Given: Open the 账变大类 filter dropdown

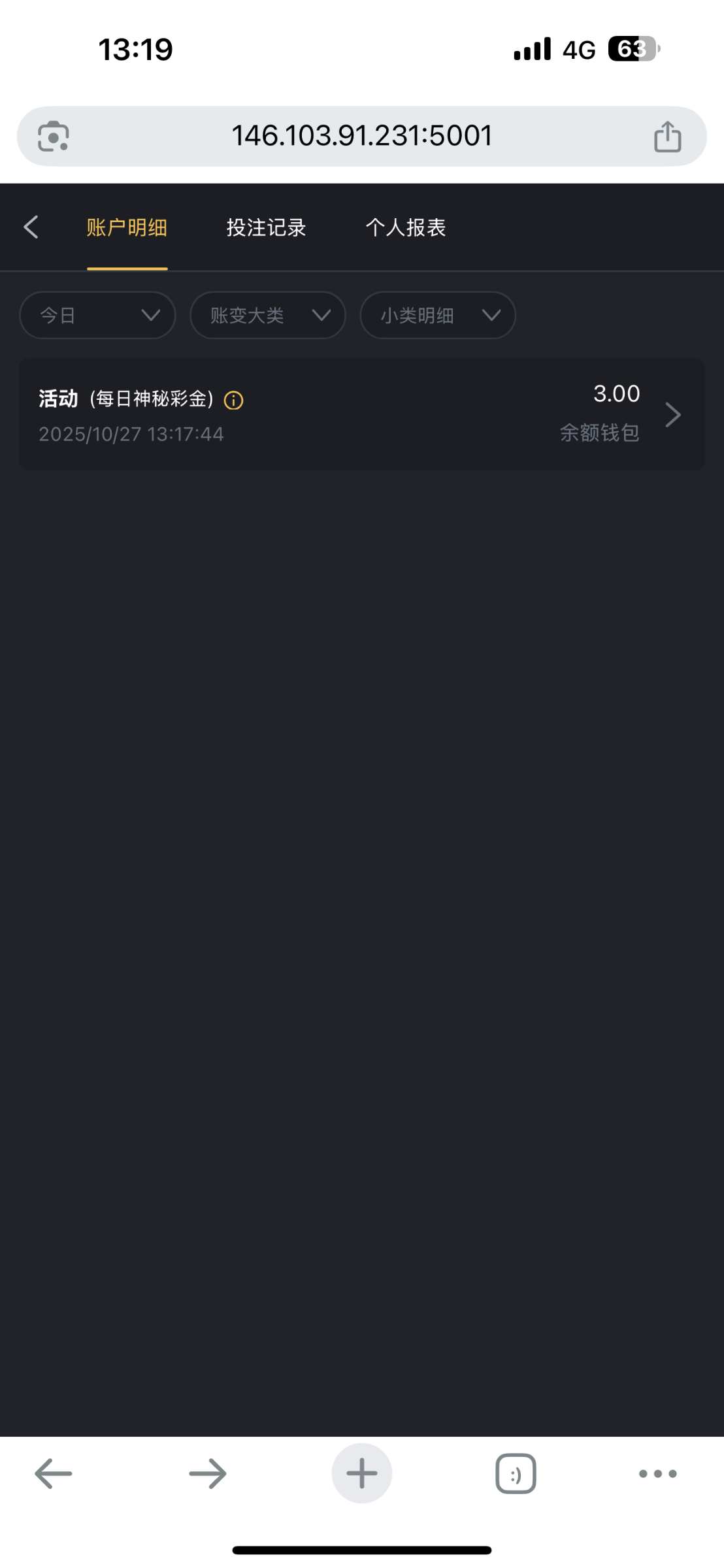Looking at the screenshot, I should [268, 316].
